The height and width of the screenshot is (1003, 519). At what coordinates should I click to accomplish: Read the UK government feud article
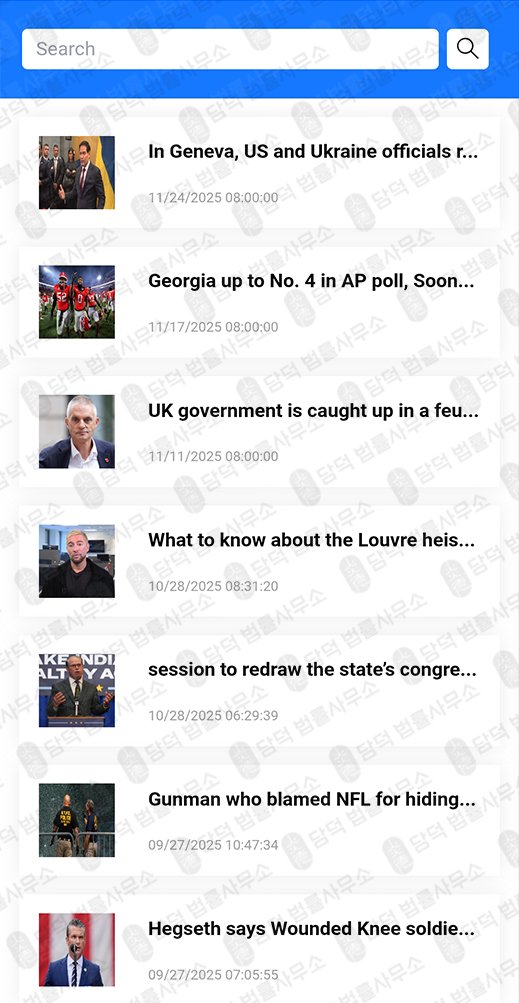coord(259,431)
